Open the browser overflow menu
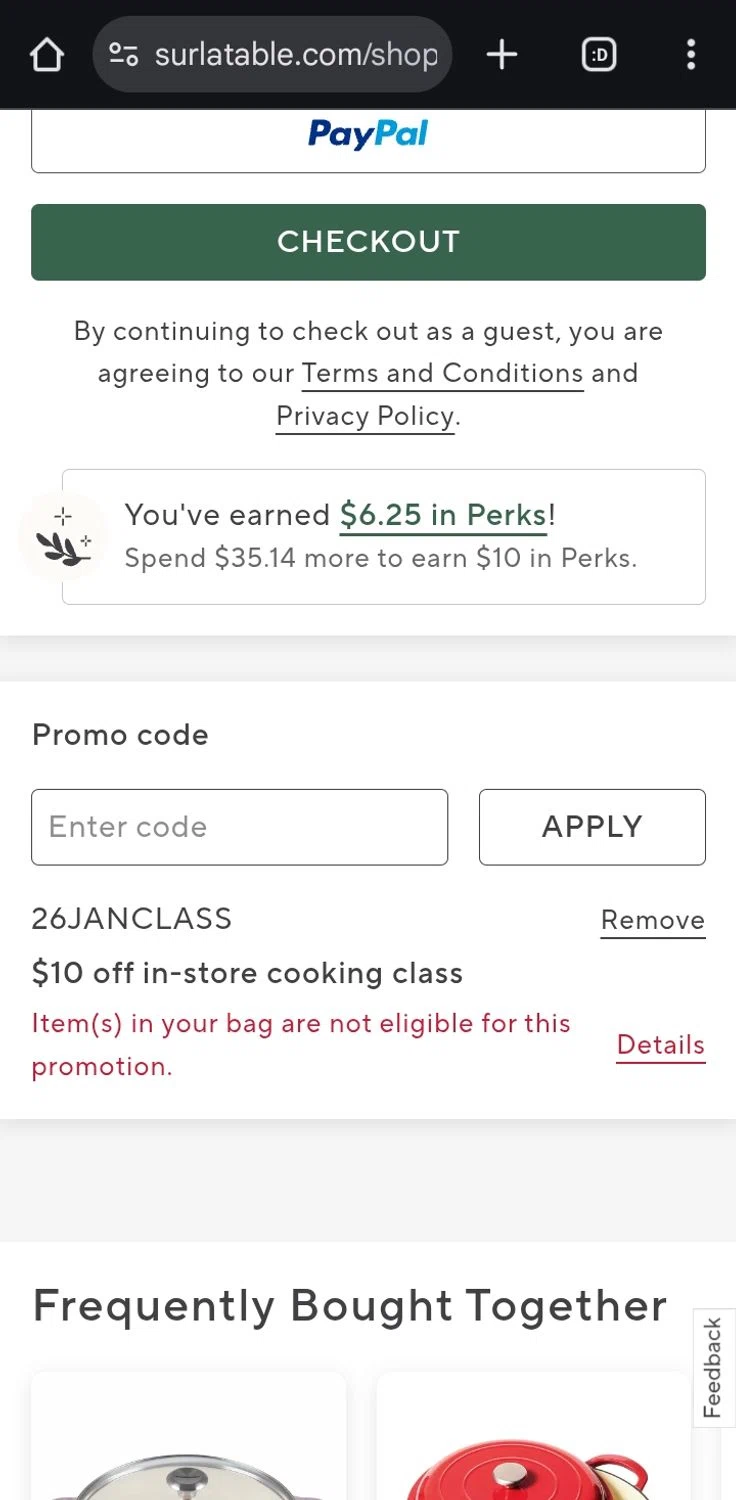The height and width of the screenshot is (1500, 736). point(690,55)
